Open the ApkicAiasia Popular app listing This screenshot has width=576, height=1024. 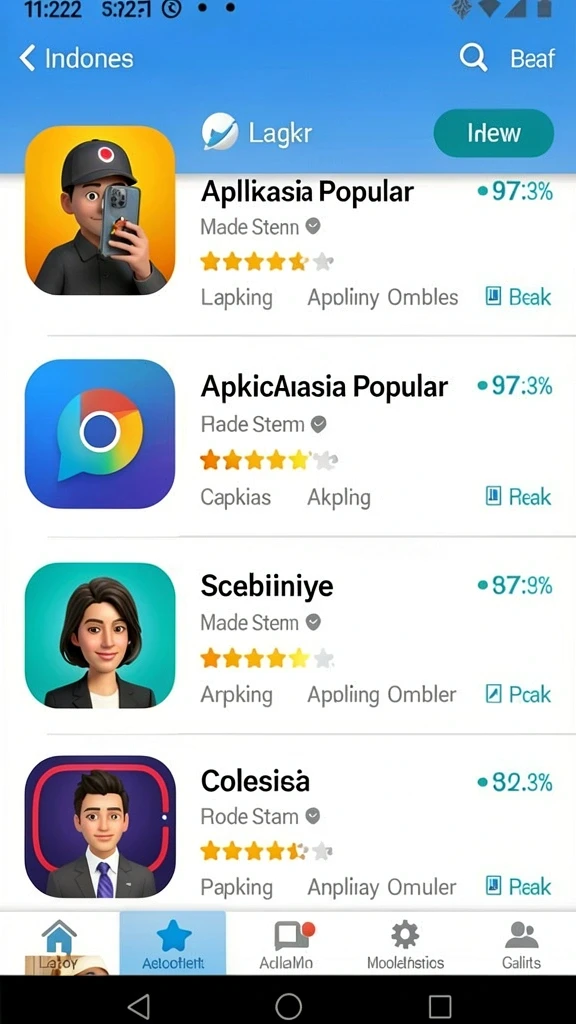(x=288, y=436)
